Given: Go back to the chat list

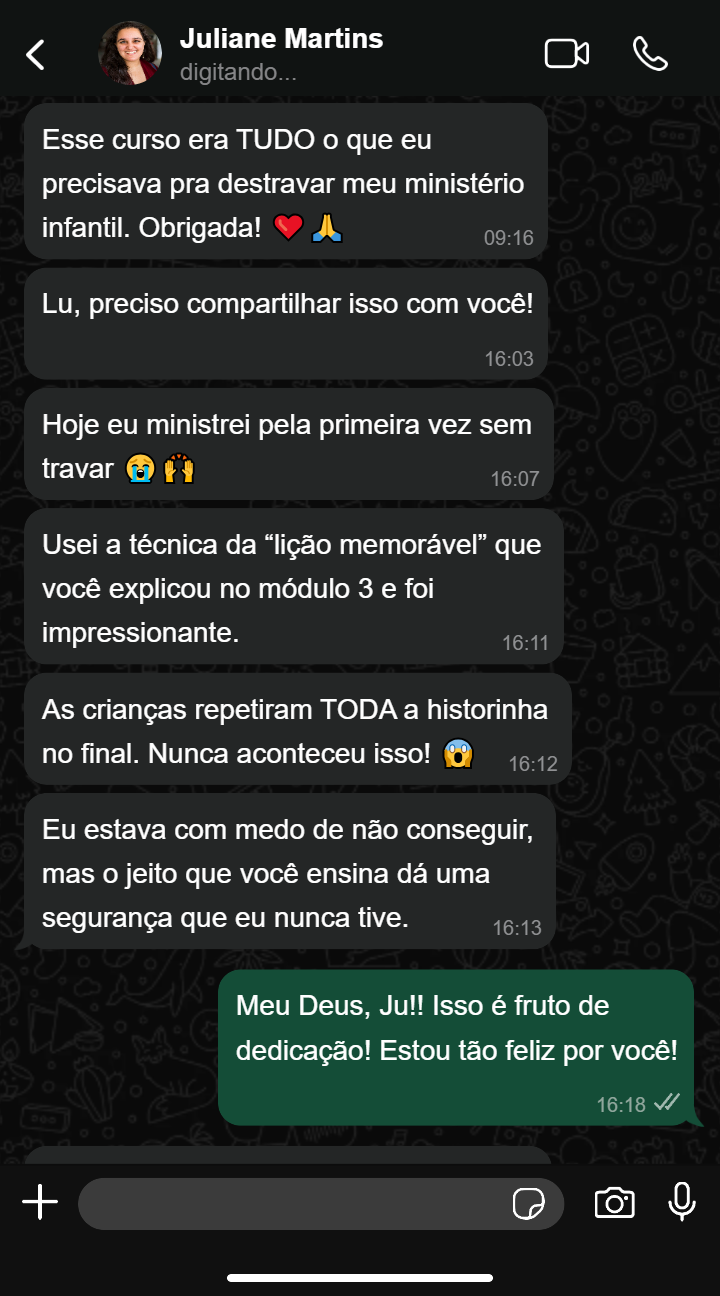Looking at the screenshot, I should [x=36, y=54].
